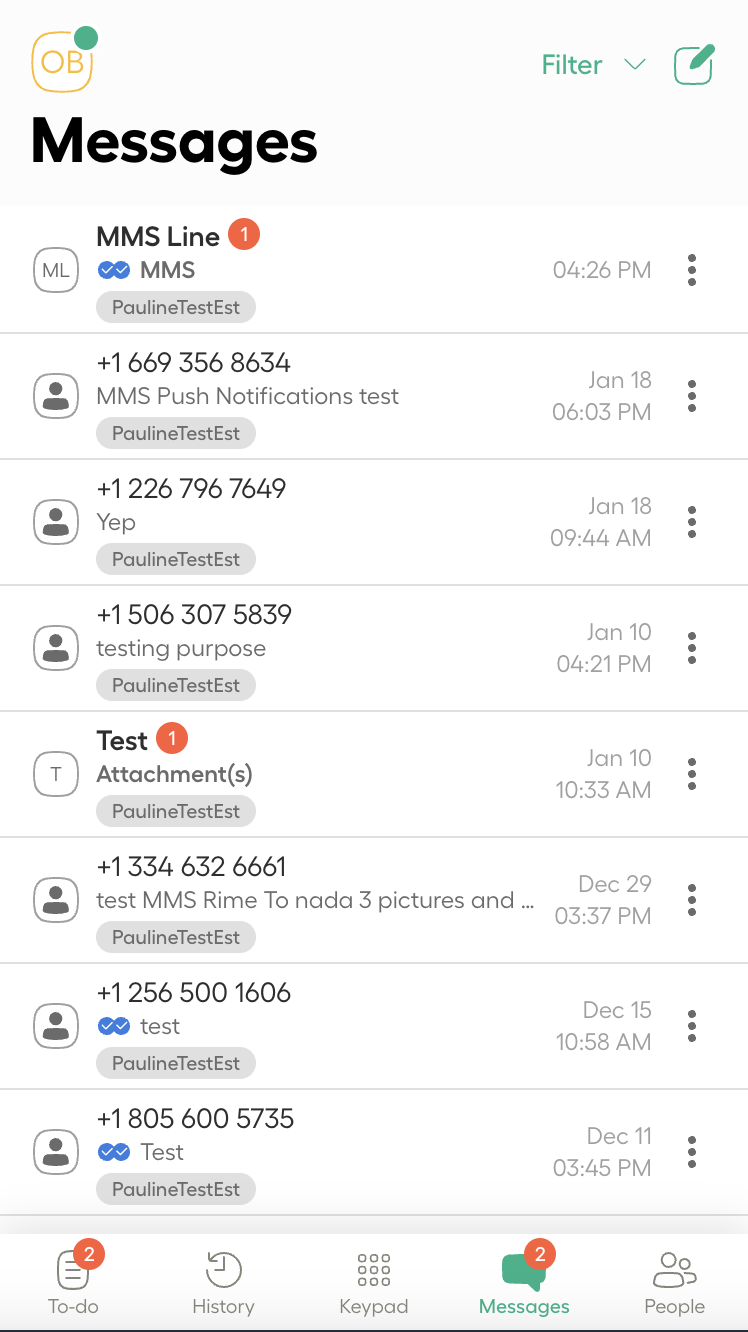Switch to the History tab
The image size is (748, 1332).
[223, 1283]
